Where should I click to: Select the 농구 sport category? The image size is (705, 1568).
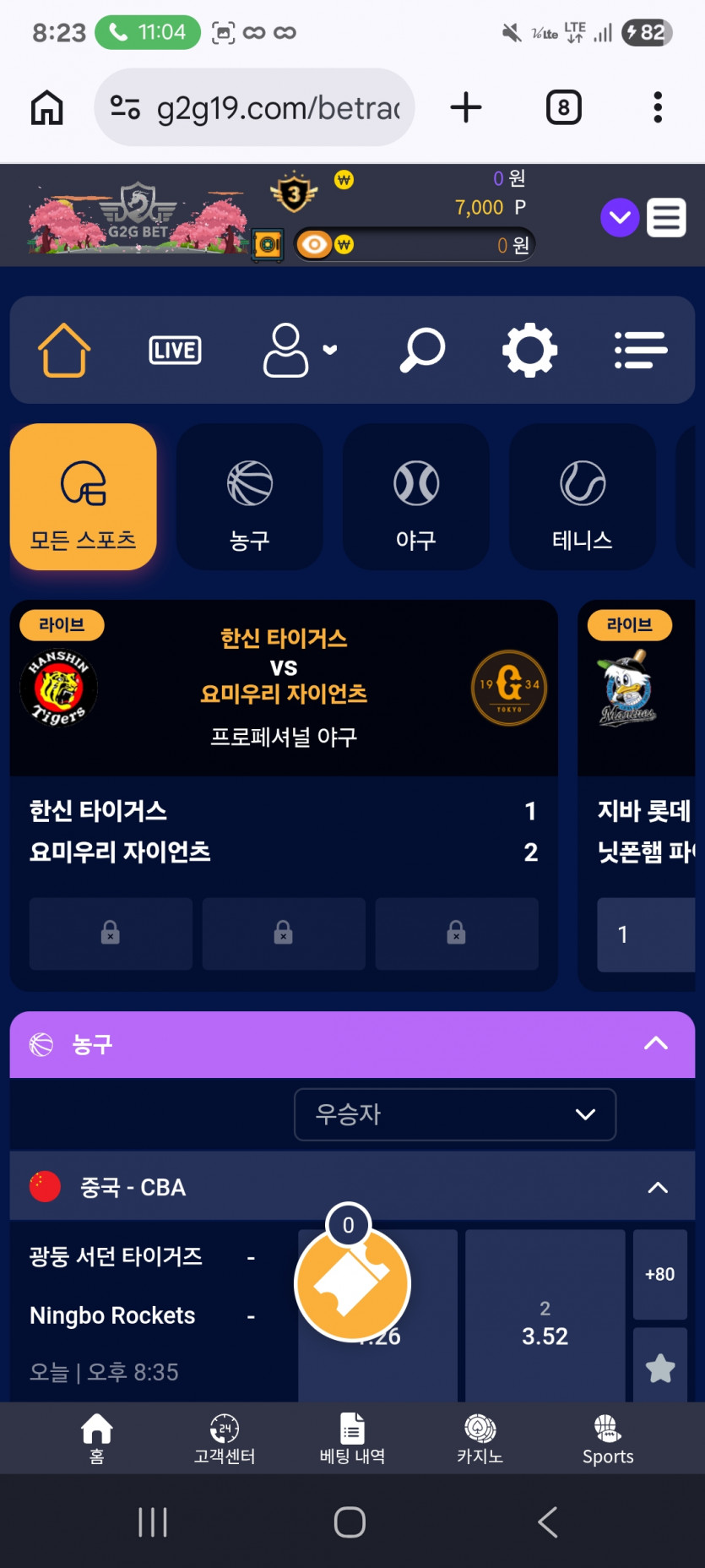(250, 497)
